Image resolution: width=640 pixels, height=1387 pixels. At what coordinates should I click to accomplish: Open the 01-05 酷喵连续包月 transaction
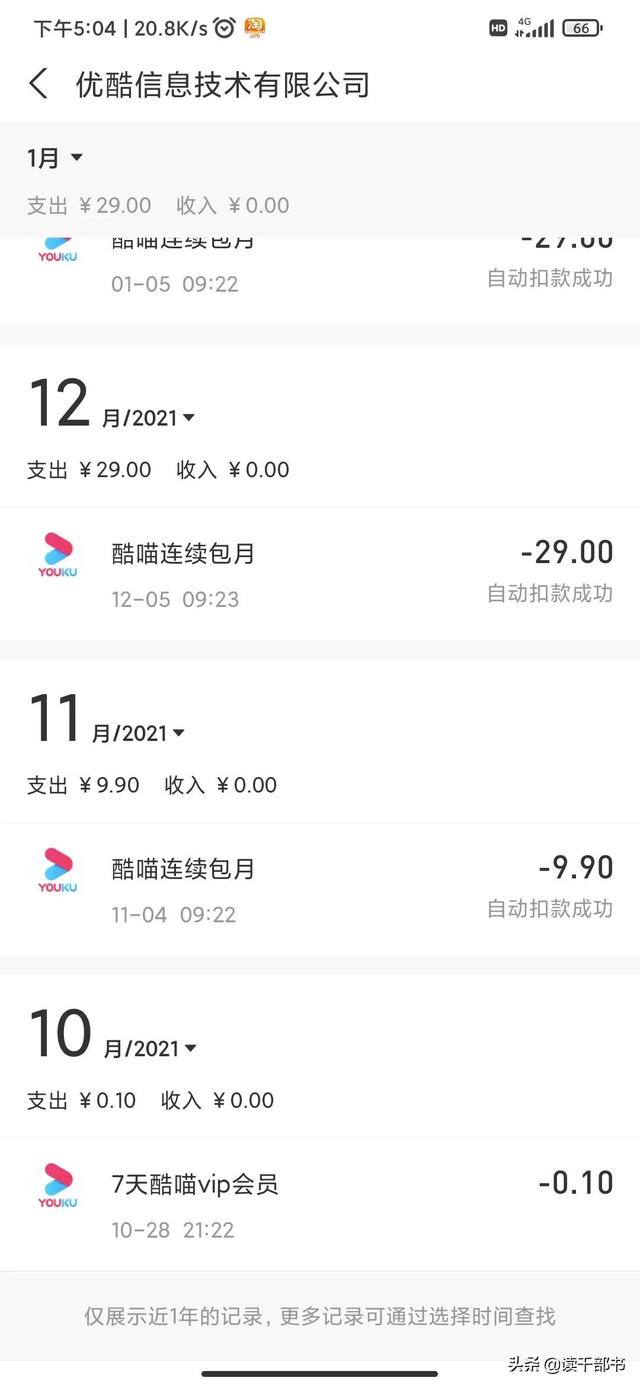coord(320,280)
